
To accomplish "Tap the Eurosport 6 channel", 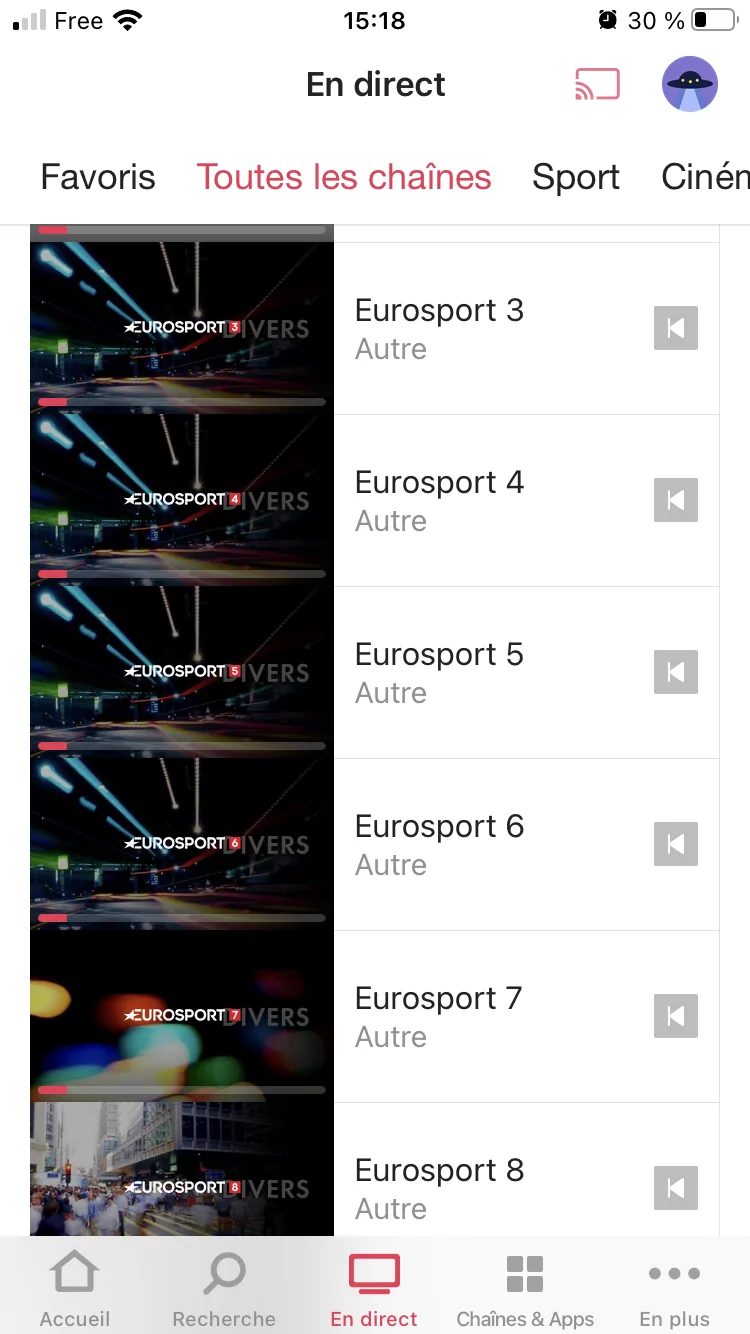I will 440,844.
